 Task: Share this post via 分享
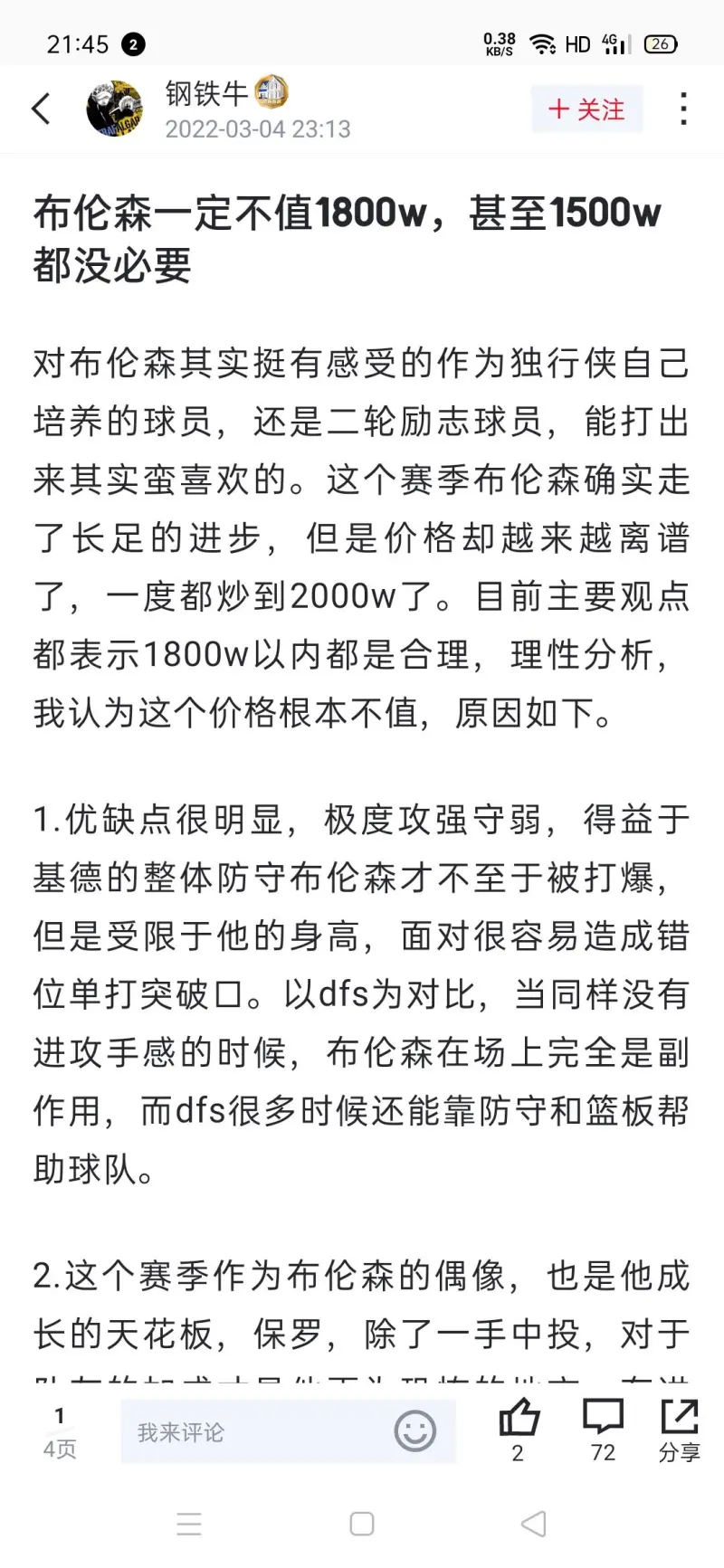(x=680, y=1430)
